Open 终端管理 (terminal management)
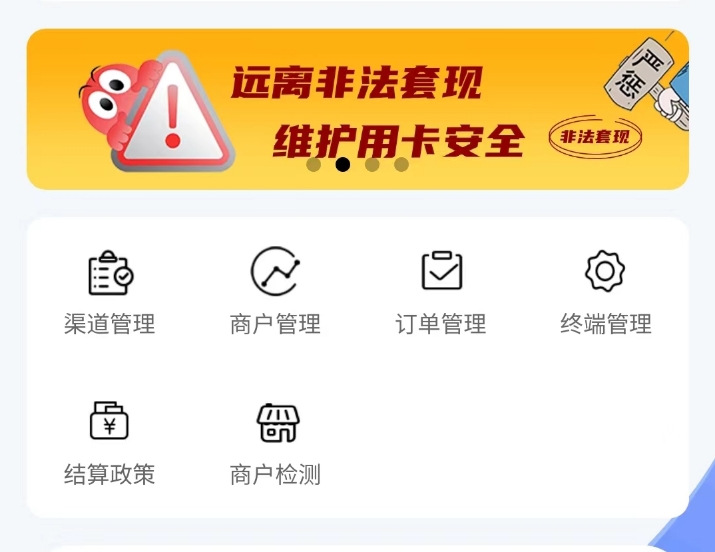 point(605,290)
